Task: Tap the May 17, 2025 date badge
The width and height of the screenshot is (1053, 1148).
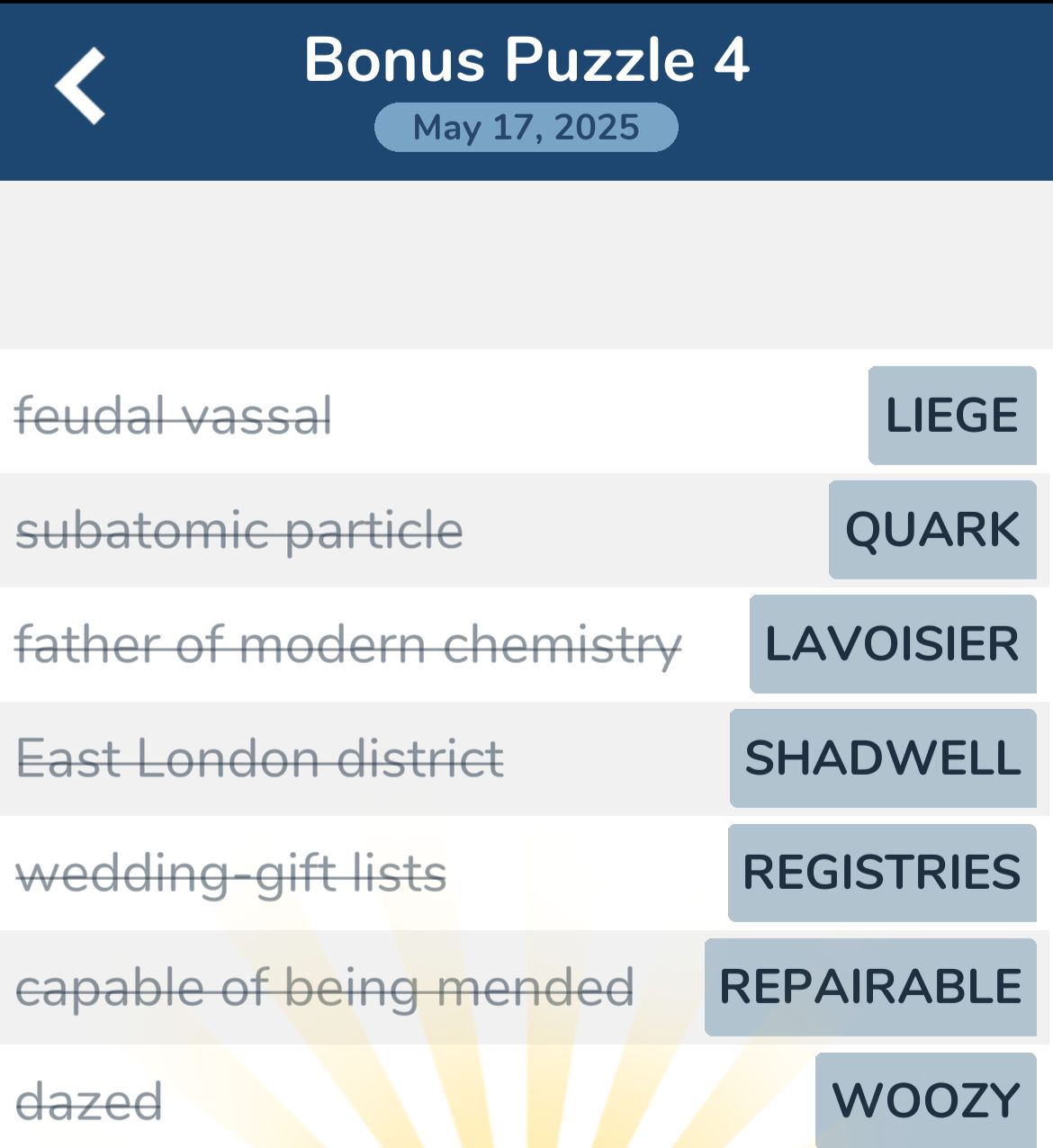Action: [x=526, y=127]
